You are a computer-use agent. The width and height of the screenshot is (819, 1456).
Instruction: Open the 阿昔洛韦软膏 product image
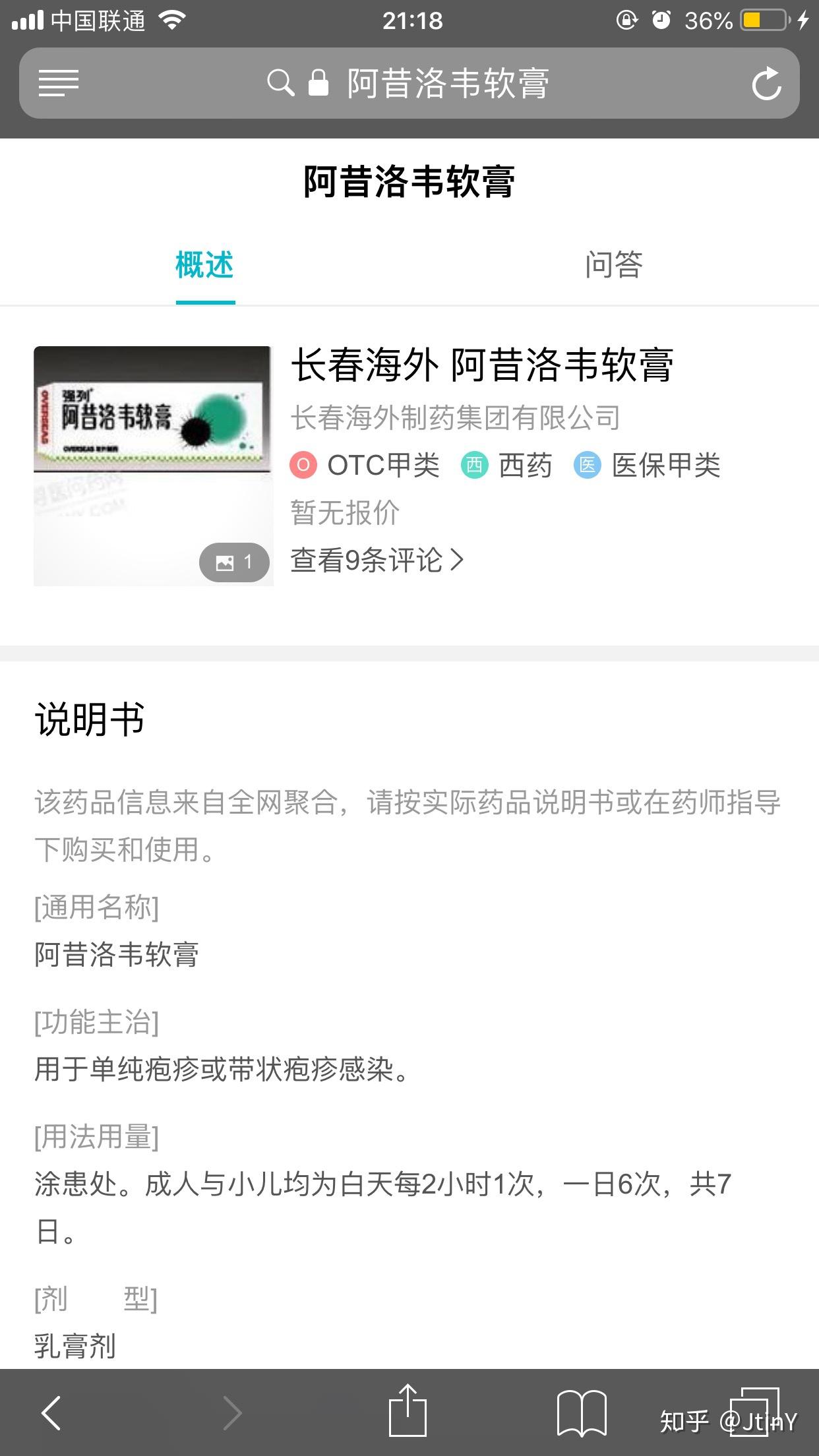[153, 466]
